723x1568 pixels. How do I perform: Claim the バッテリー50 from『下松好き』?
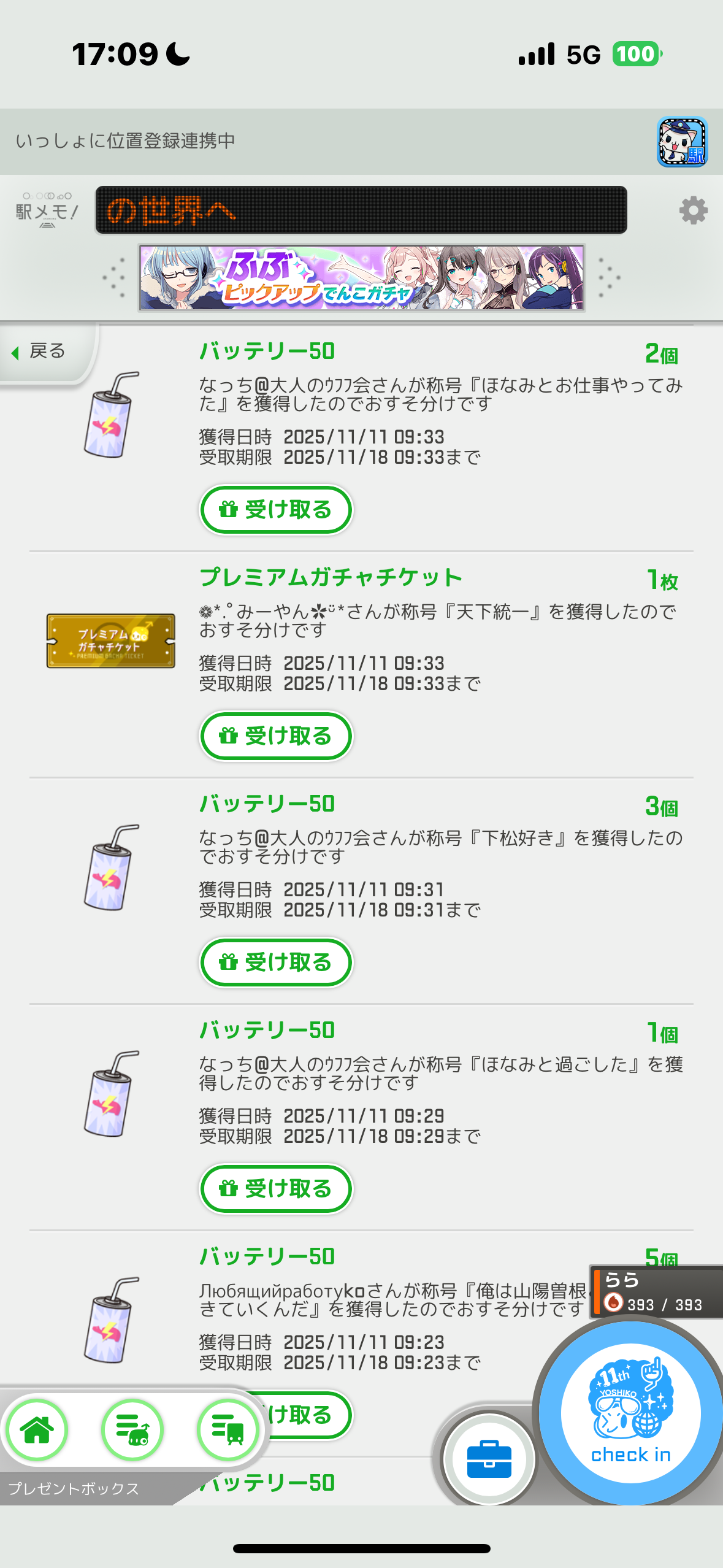tap(276, 963)
